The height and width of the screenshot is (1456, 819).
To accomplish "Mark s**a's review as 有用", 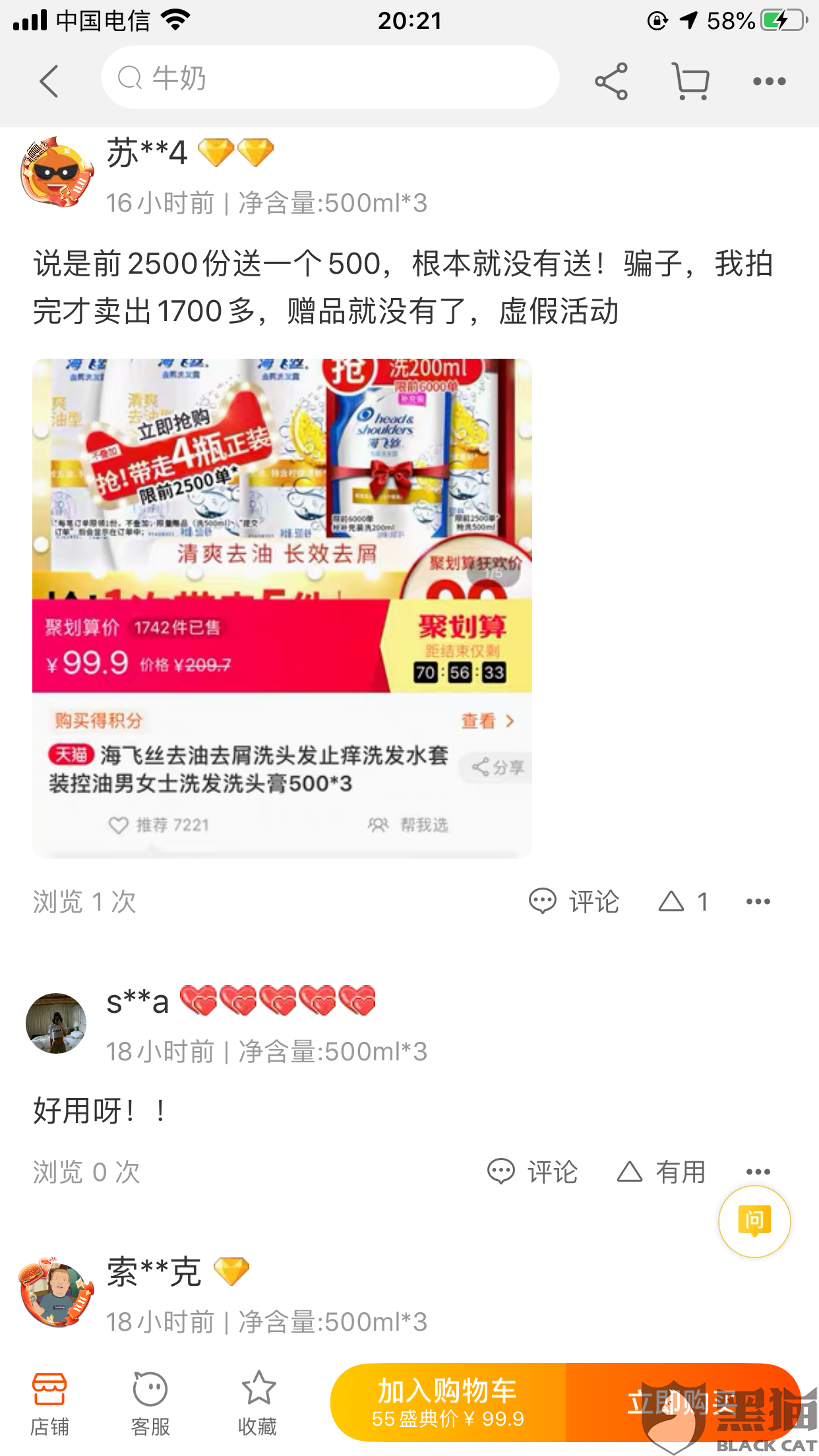I will tap(661, 1172).
